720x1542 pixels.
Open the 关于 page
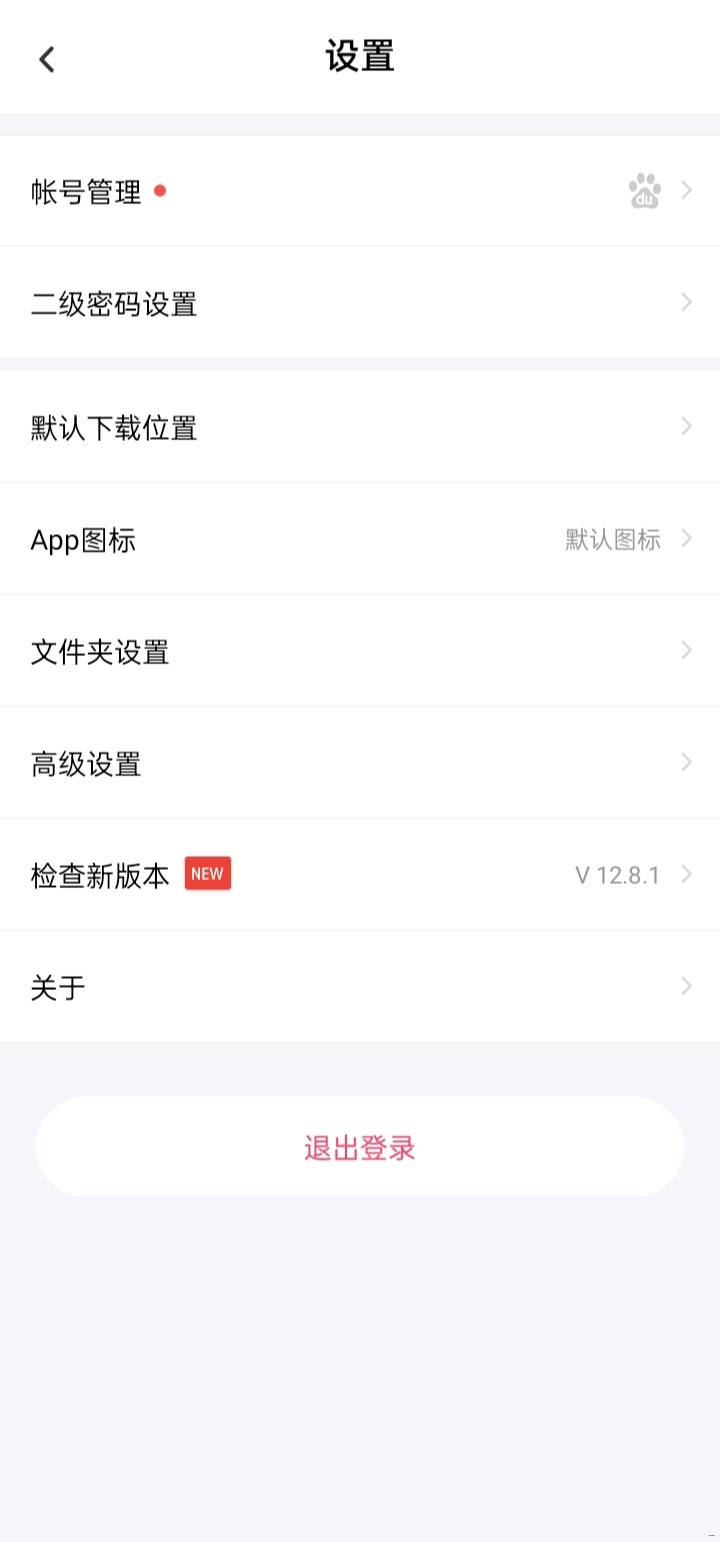click(360, 988)
